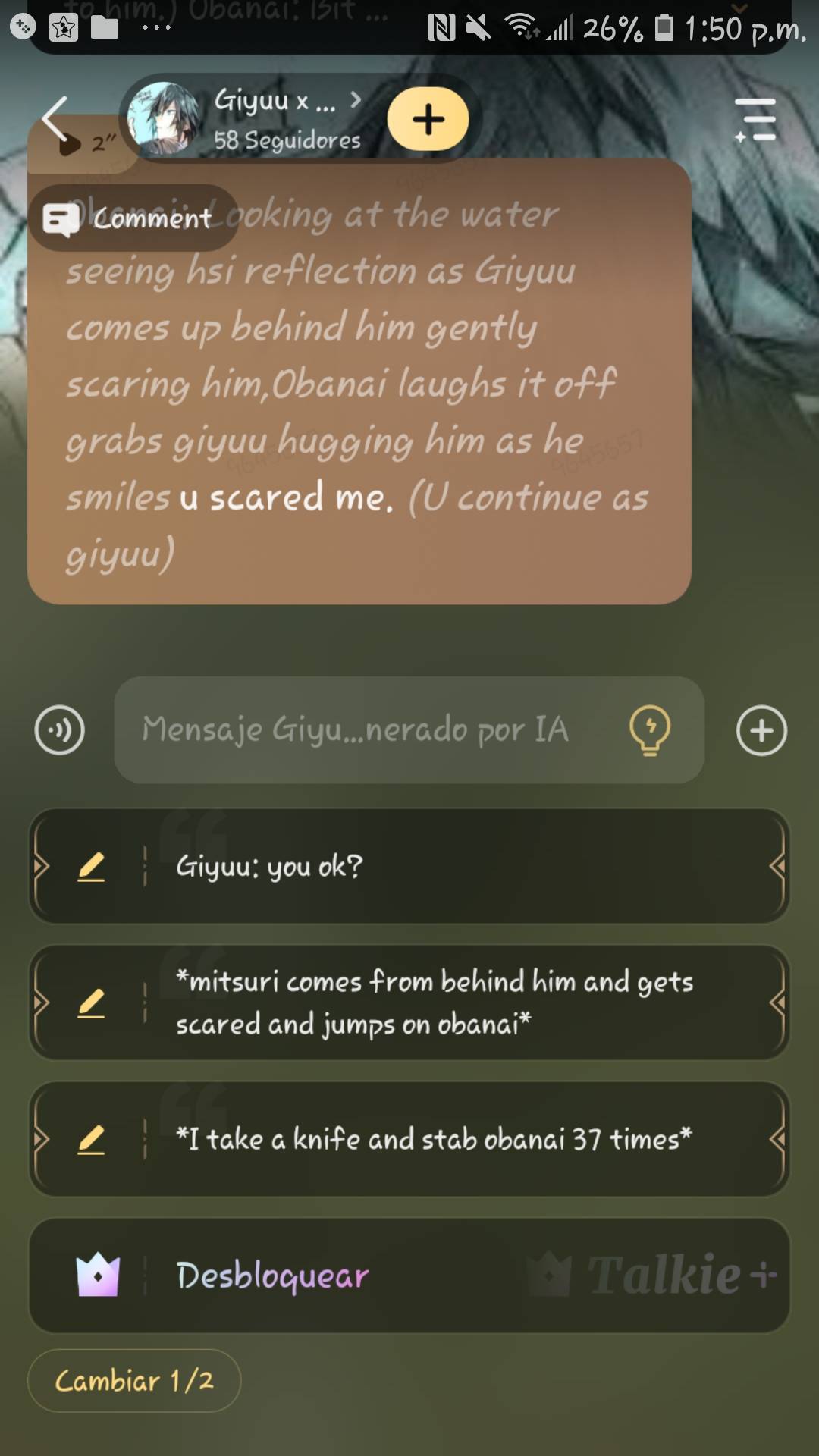Select the suggested reply "Giyuu: you ok?"
819x1456 pixels.
pos(455,866)
